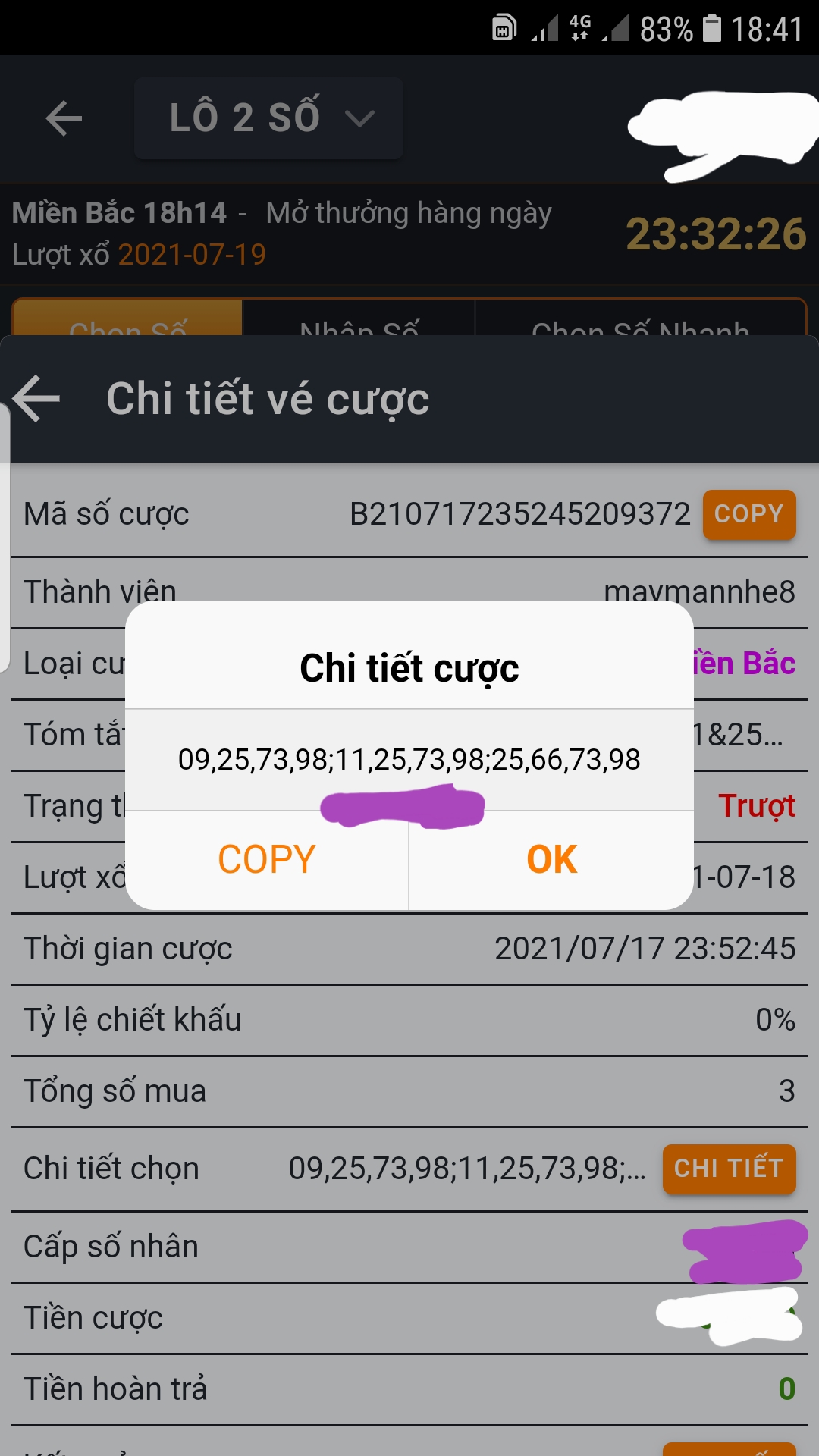Open the CHI TIẾT selection details button
The width and height of the screenshot is (819, 1456).
tap(729, 1169)
